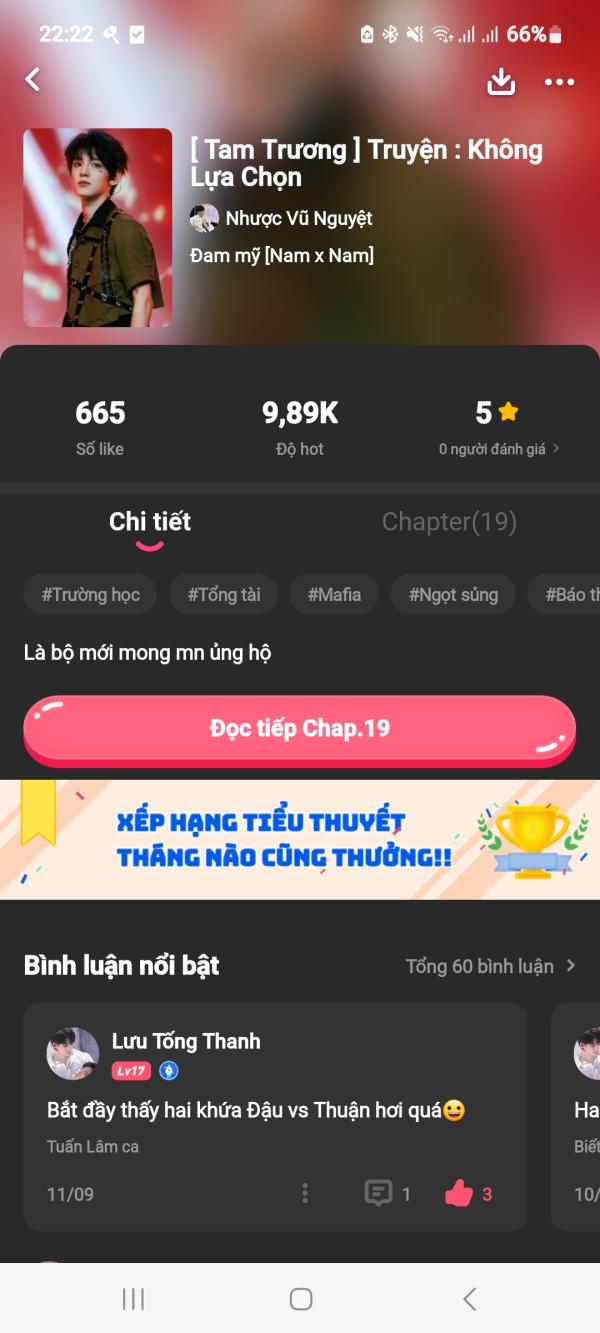Switch to the Chapter(19) tab
Image resolution: width=600 pixels, height=1333 pixels.
[449, 522]
